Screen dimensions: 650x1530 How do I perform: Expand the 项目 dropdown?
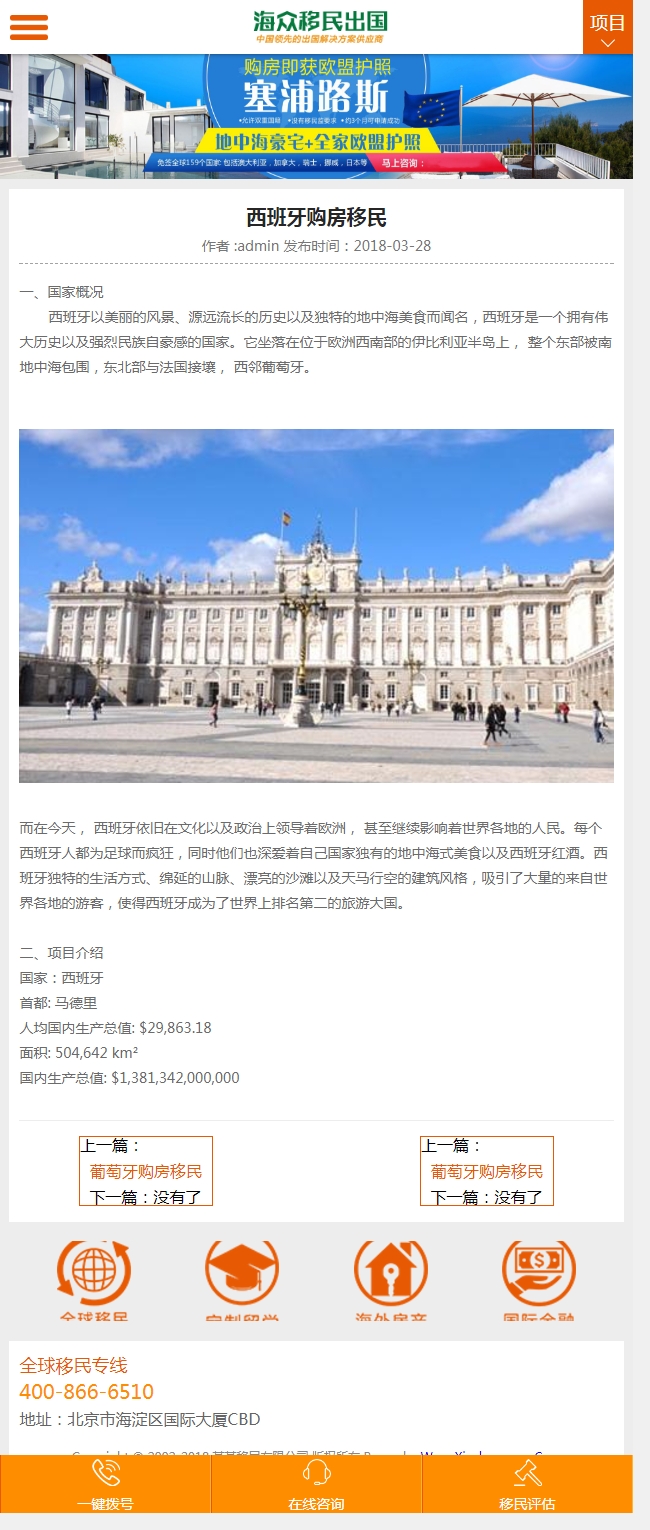[x=607, y=27]
